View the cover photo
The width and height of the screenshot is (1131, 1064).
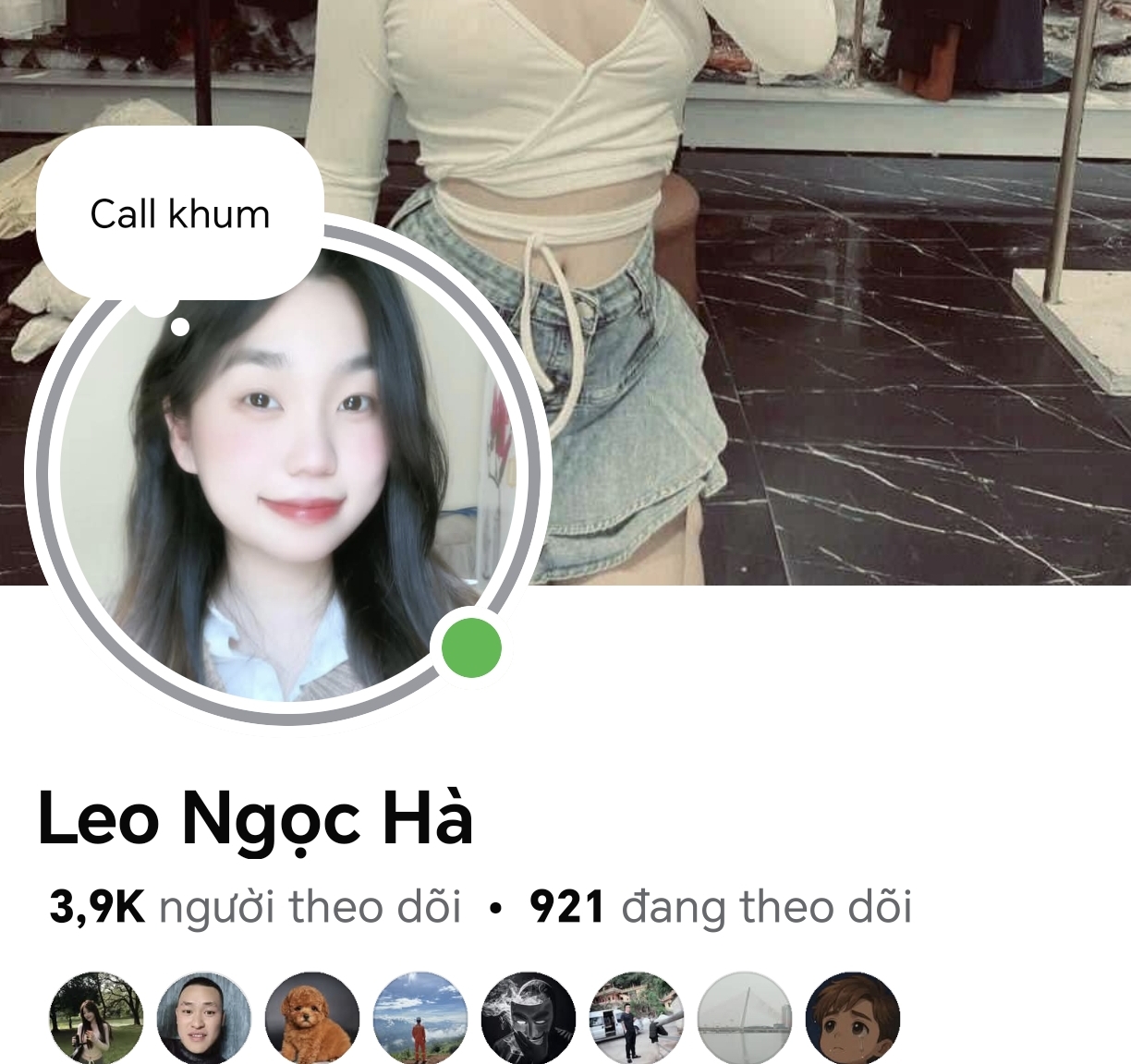point(832,277)
